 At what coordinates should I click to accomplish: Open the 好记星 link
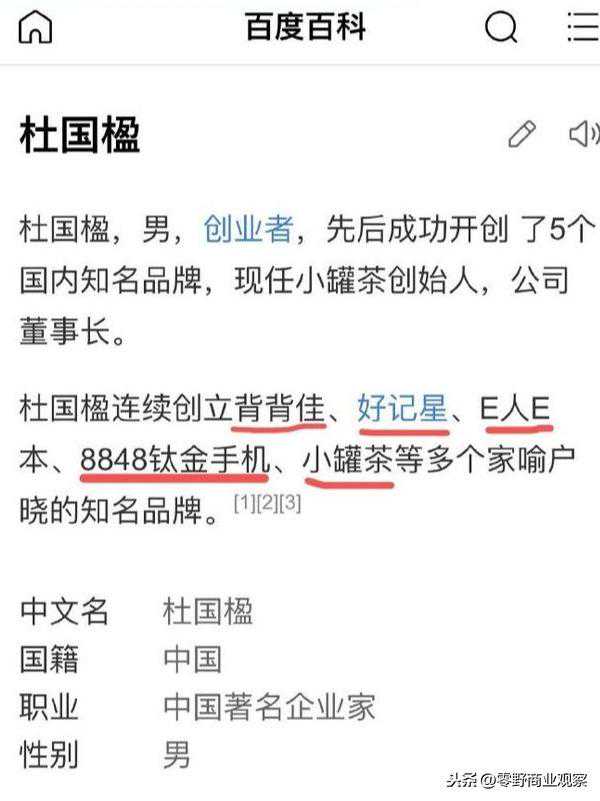403,408
